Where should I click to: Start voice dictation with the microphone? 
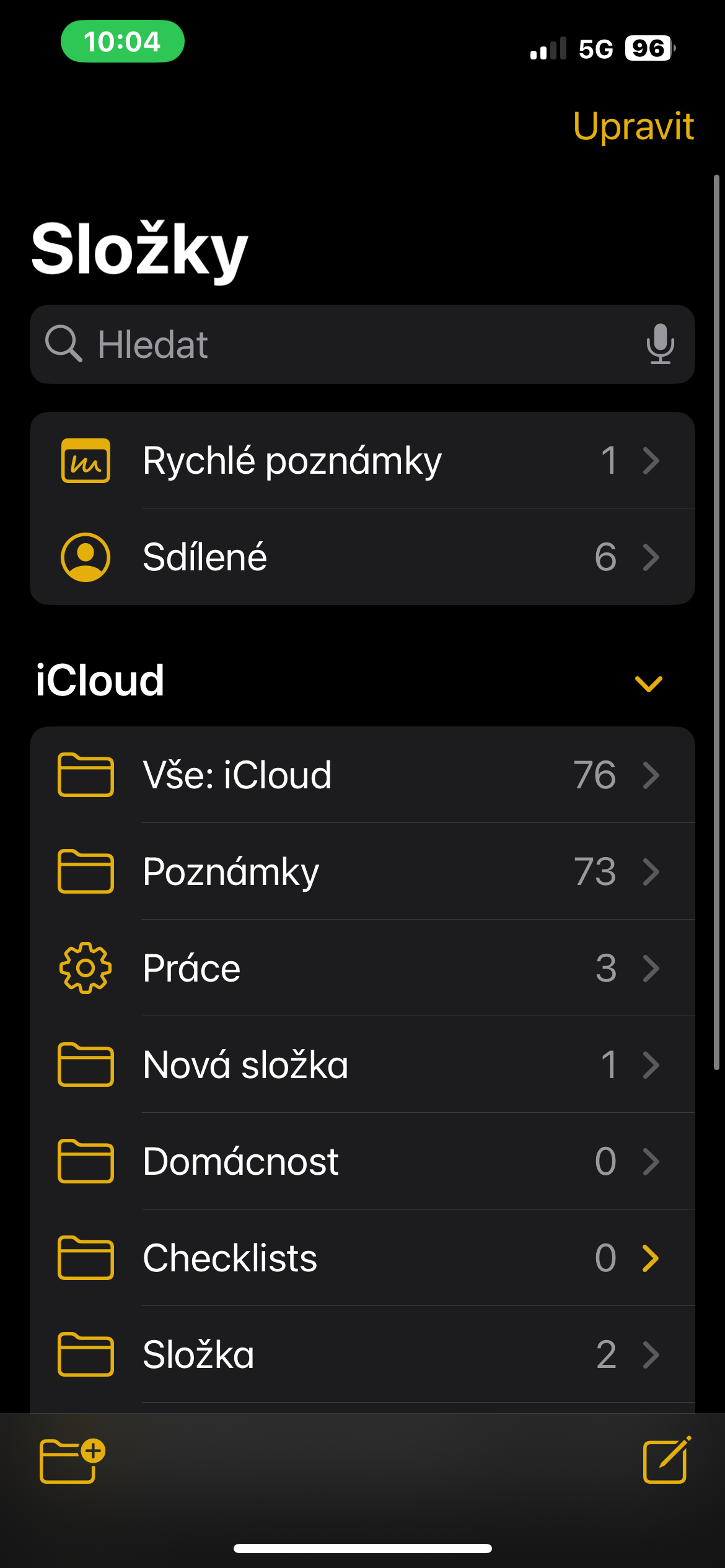(x=660, y=344)
